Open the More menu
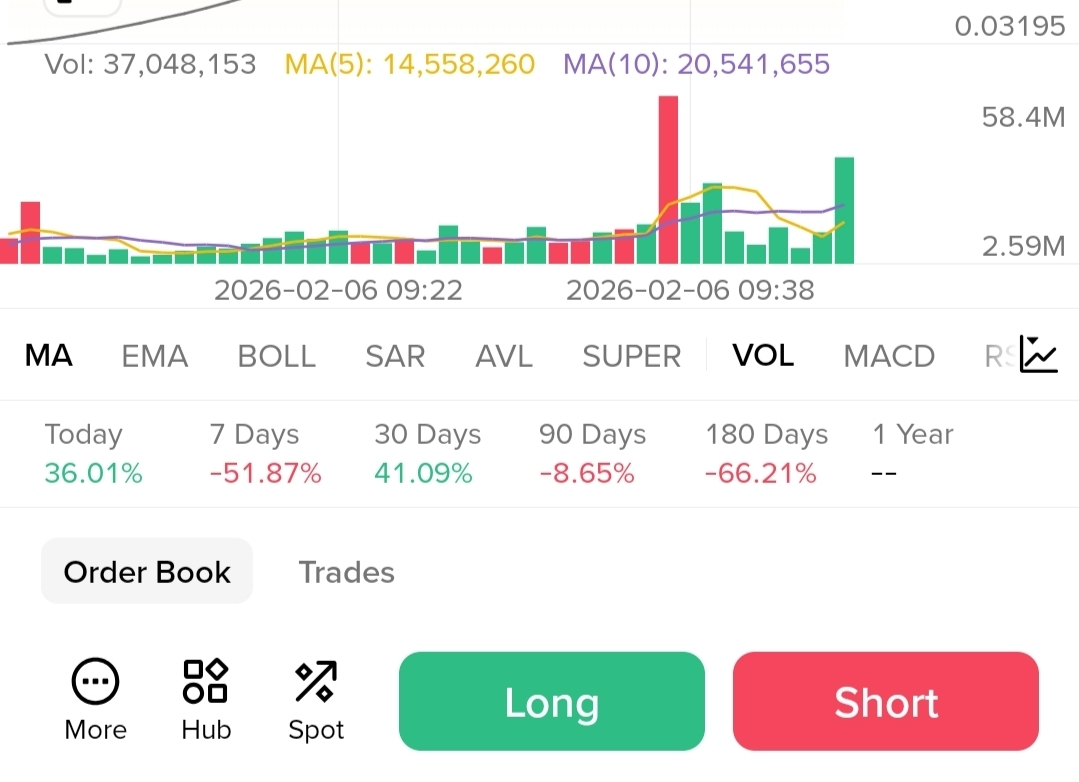 (x=95, y=700)
